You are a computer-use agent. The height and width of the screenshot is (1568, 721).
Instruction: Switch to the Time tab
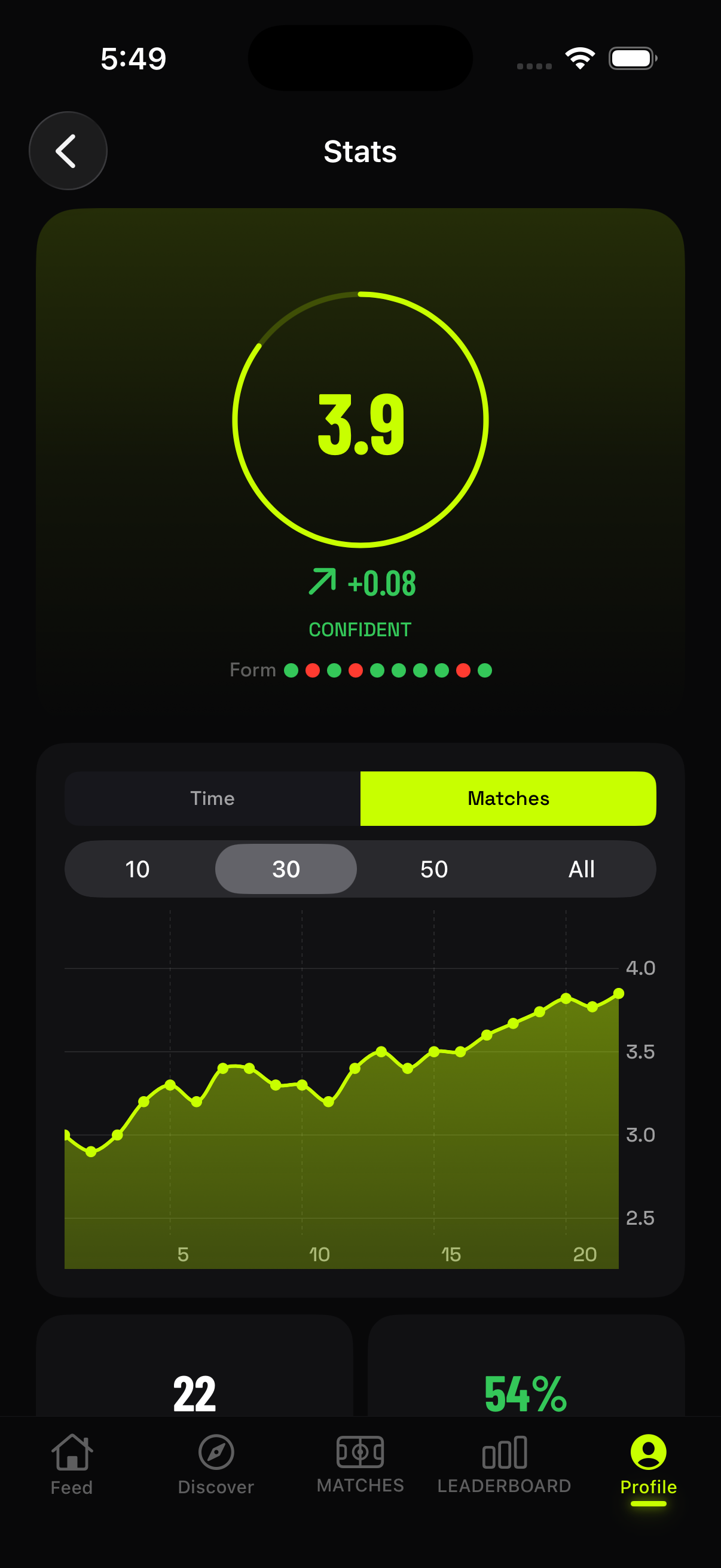(x=212, y=798)
